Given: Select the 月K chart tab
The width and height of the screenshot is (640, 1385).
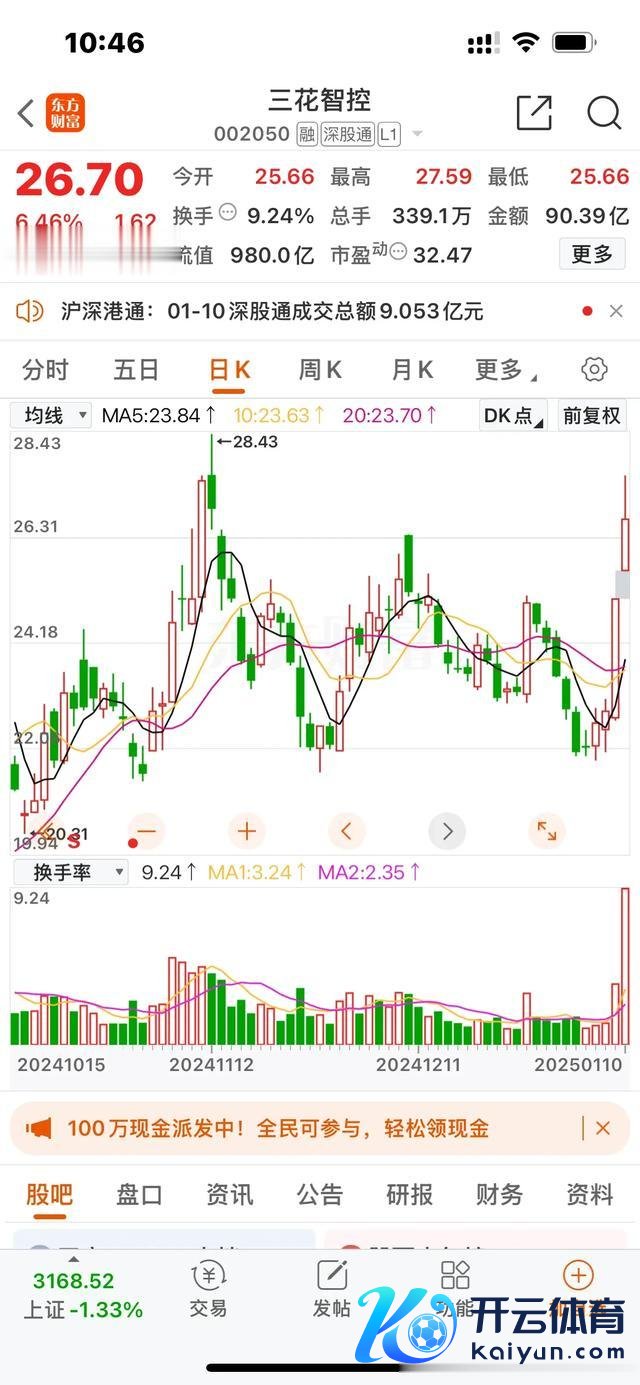Looking at the screenshot, I should [x=411, y=370].
